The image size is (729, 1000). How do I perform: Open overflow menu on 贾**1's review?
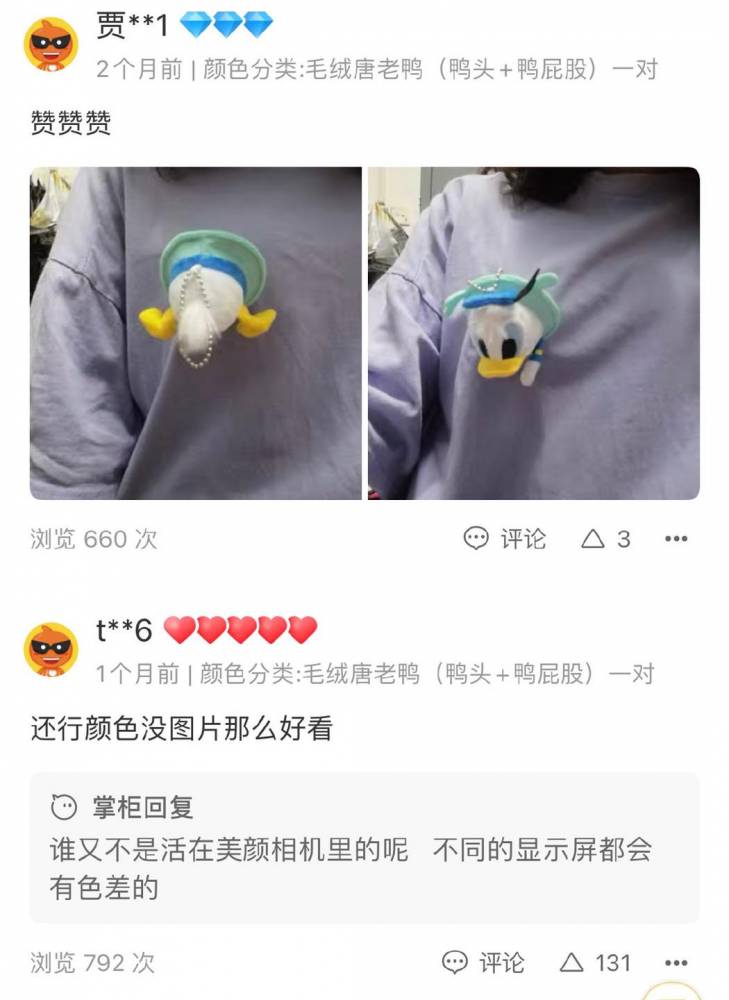pyautogui.click(x=676, y=539)
